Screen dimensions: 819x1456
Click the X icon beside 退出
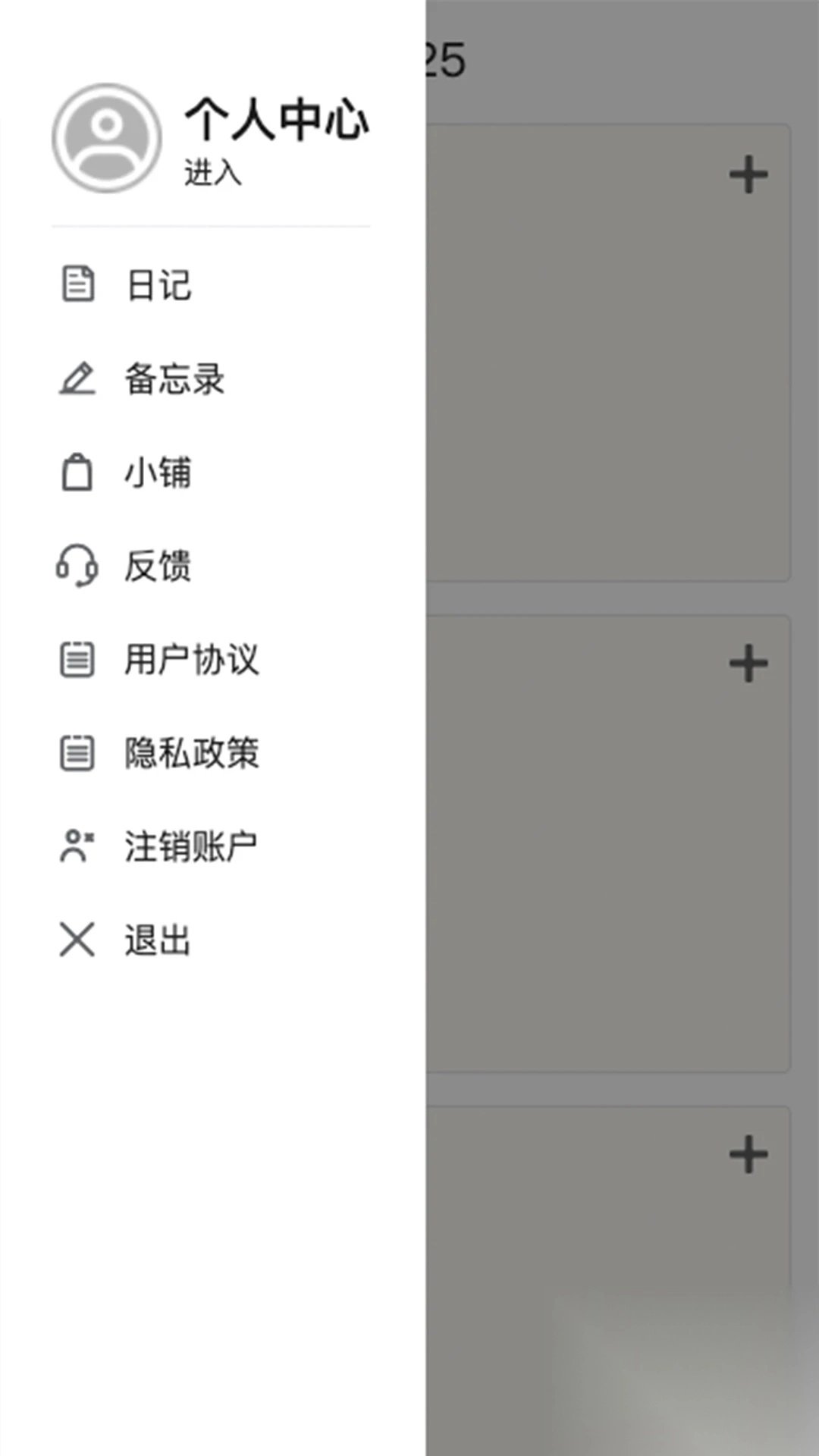(x=77, y=940)
